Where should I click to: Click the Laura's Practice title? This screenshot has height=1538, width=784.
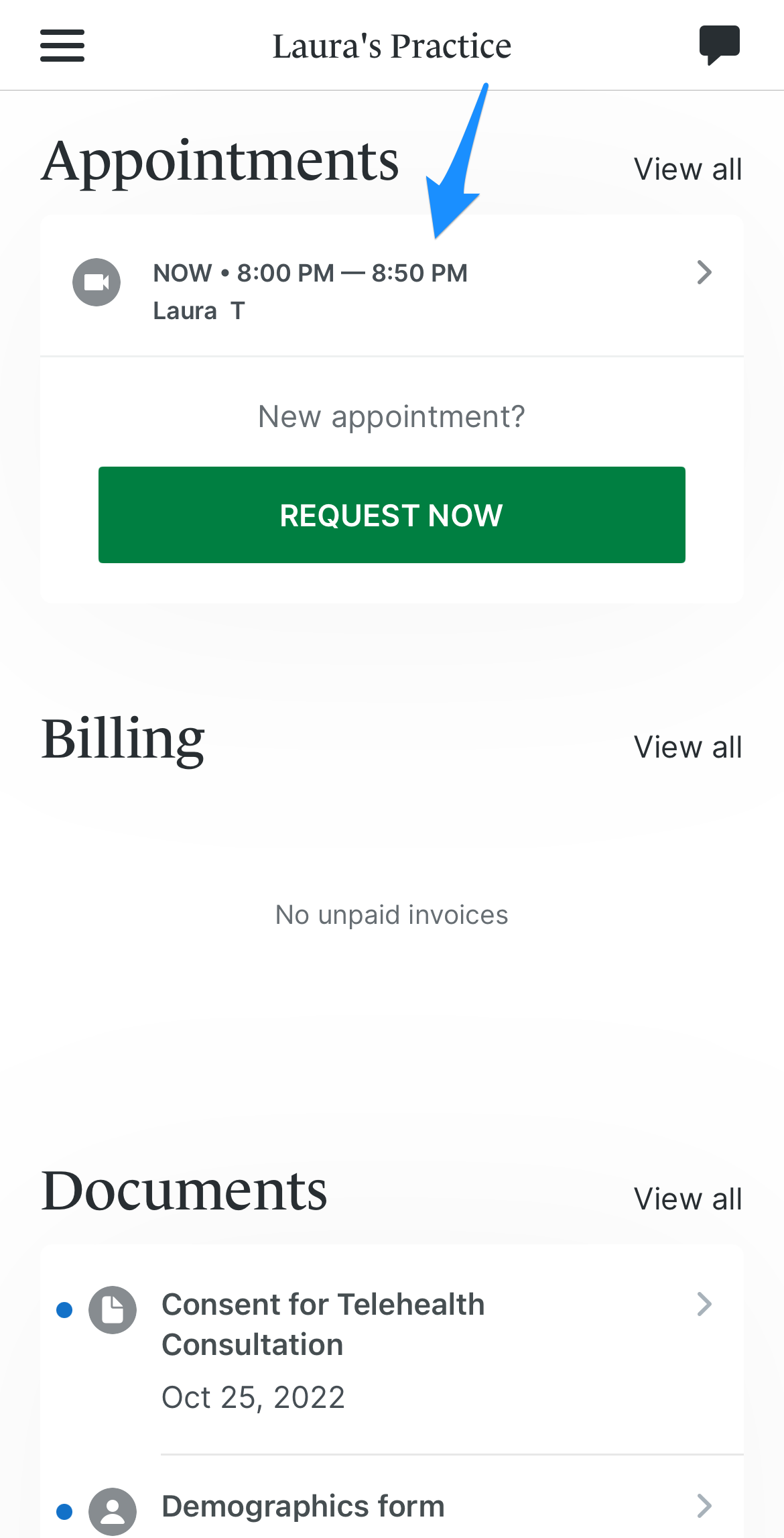(391, 46)
